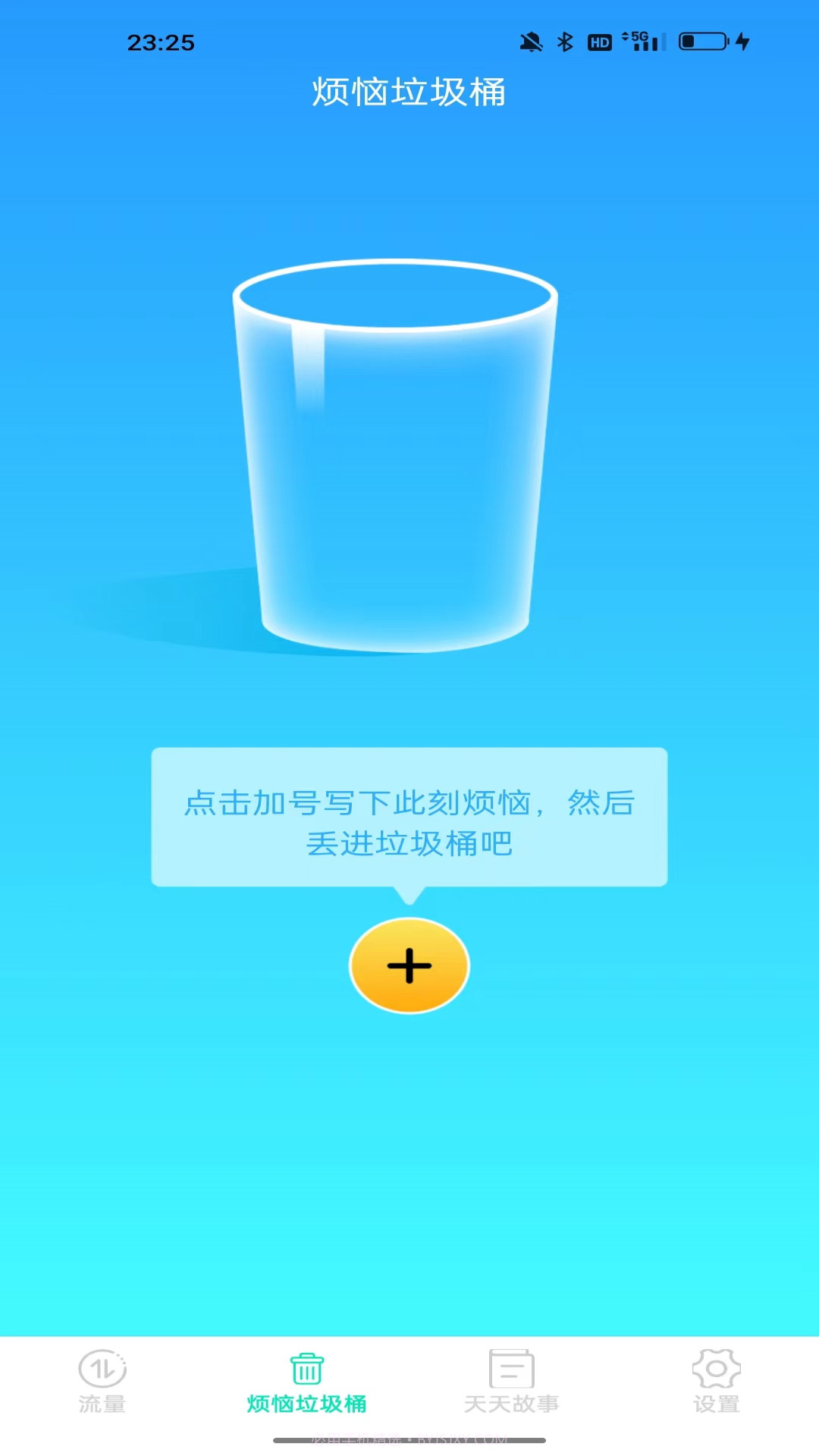Tap the yellow plus button
Viewport: 819px width, 1456px height.
pyautogui.click(x=409, y=966)
